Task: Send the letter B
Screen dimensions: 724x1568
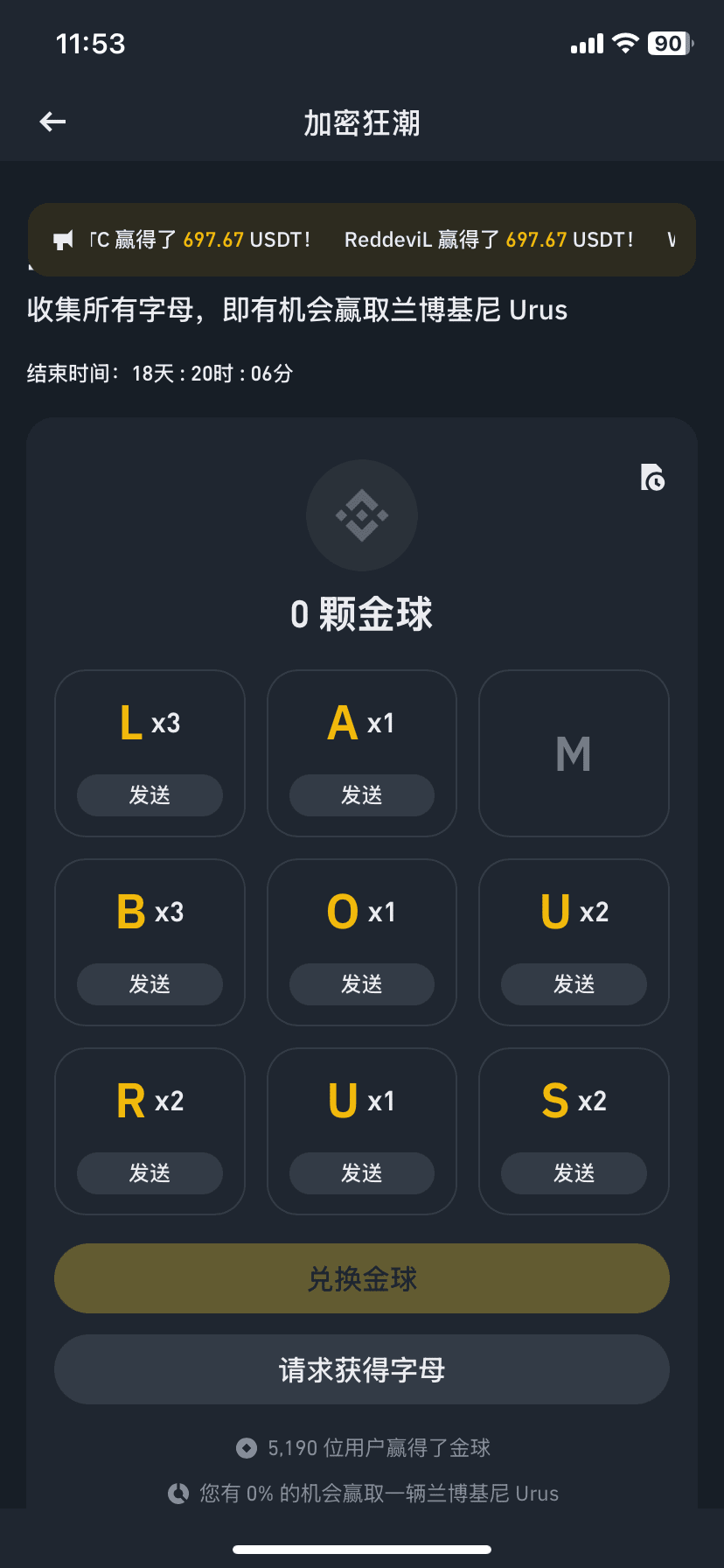Action: click(x=150, y=984)
